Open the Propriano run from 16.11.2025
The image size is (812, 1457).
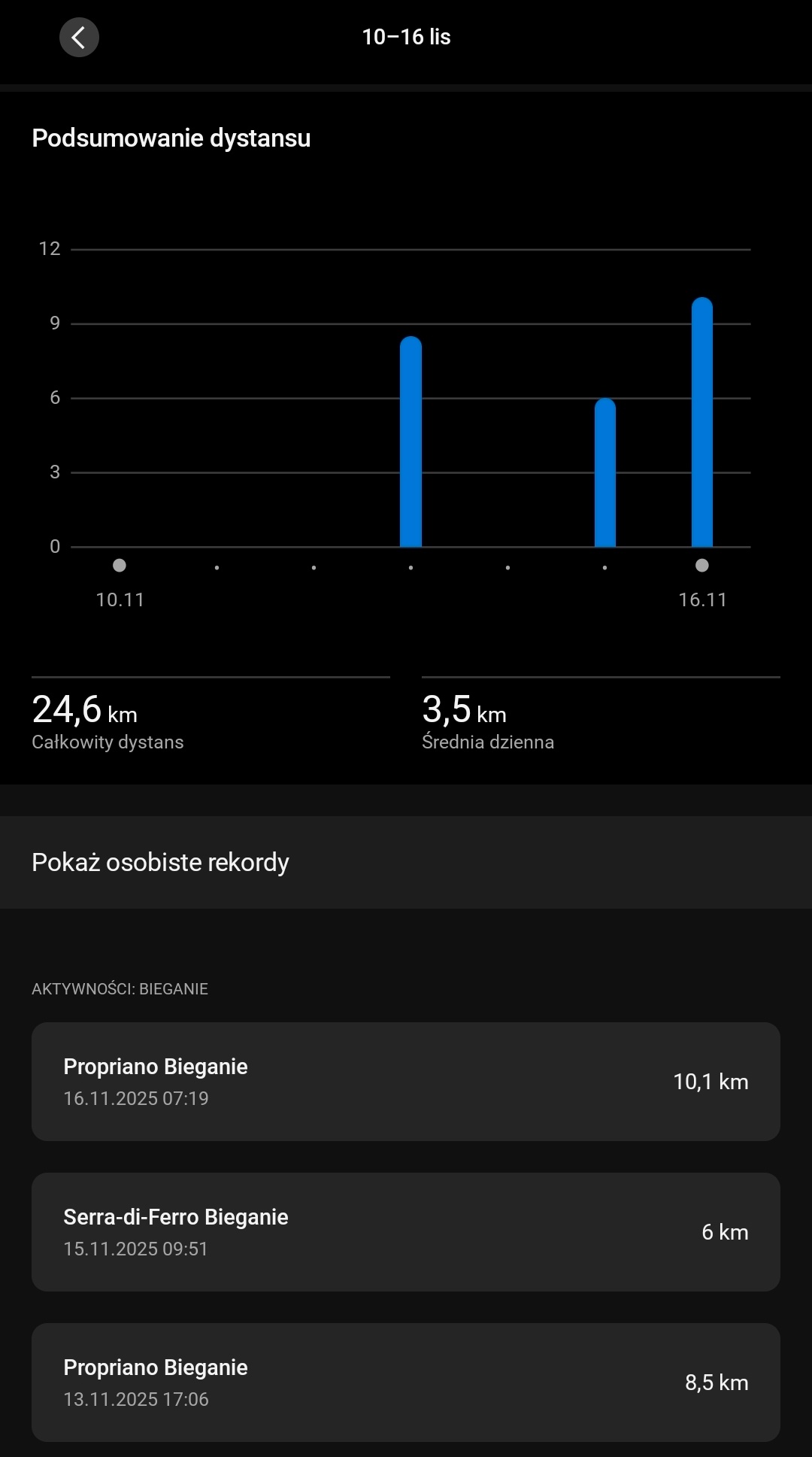coord(405,1082)
